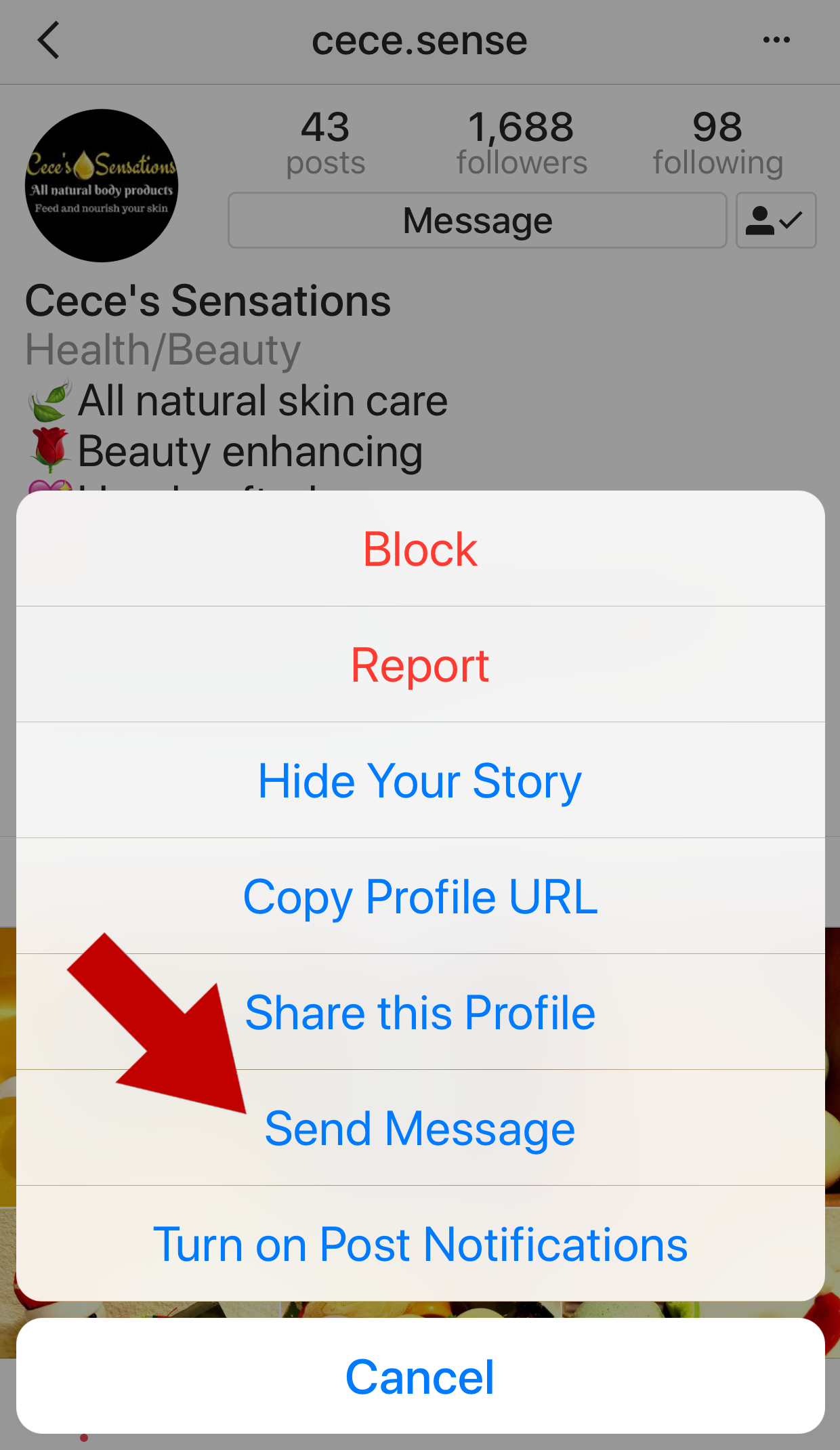Select the Report option
This screenshot has height=1450, width=840.
pyautogui.click(x=420, y=665)
